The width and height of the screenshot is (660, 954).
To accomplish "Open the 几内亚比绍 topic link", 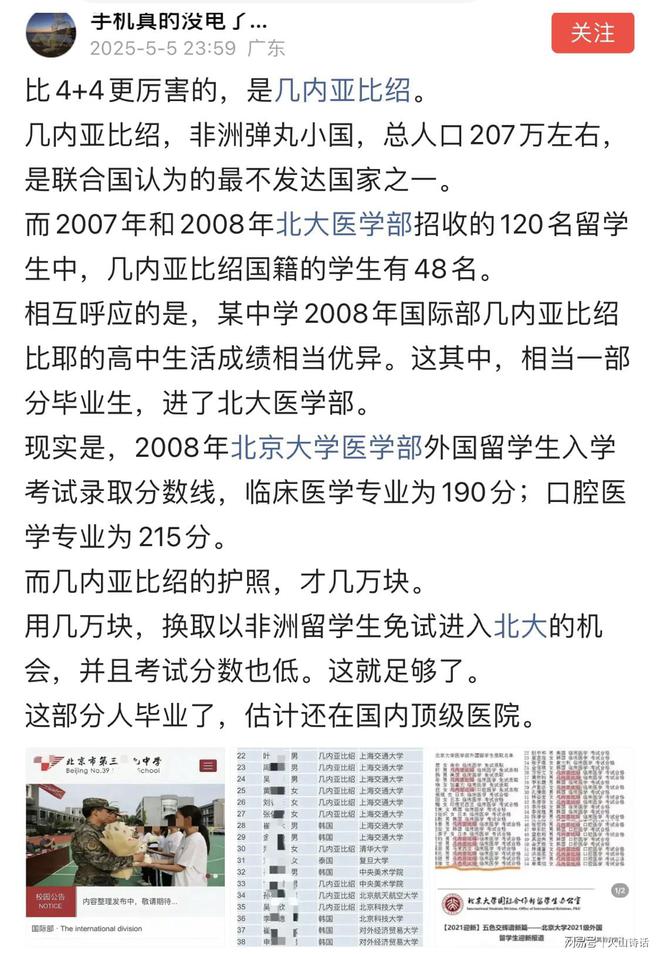I will [342, 91].
